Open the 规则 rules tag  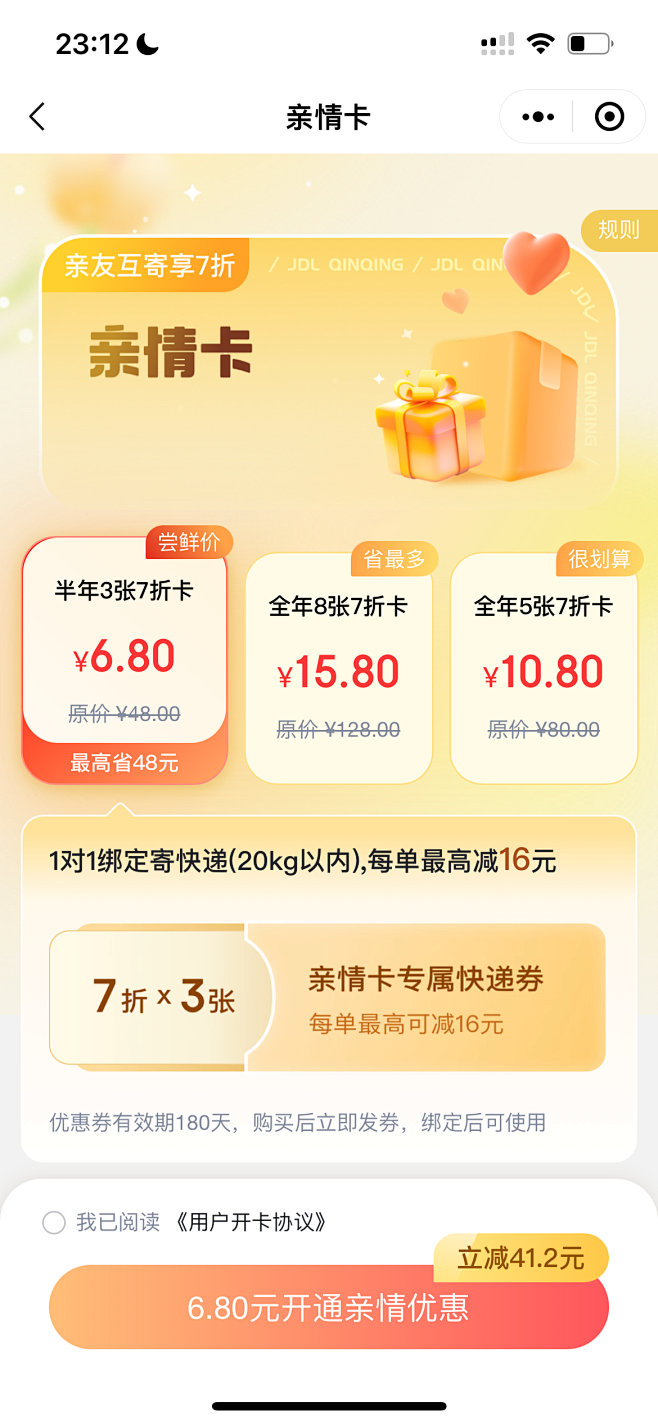[x=618, y=229]
